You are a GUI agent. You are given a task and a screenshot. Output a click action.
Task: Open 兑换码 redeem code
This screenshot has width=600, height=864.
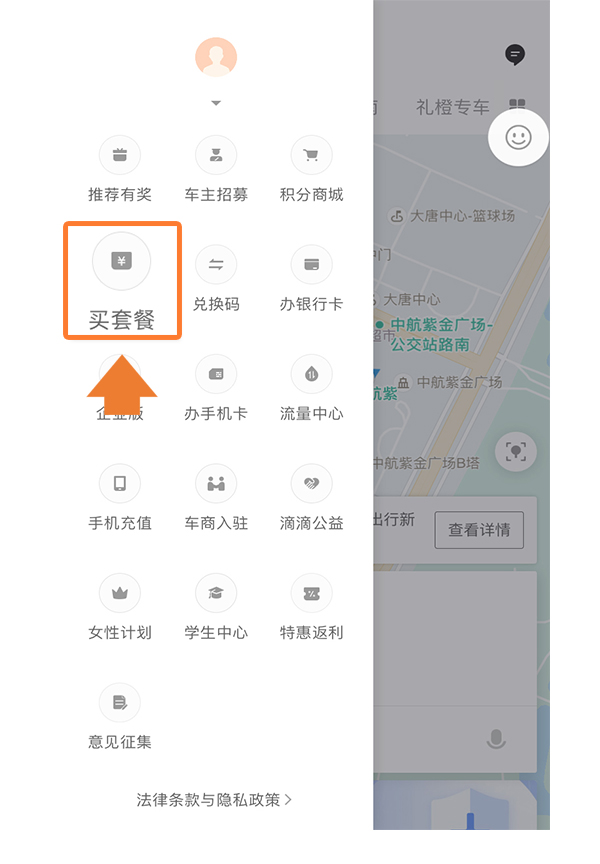point(216,279)
